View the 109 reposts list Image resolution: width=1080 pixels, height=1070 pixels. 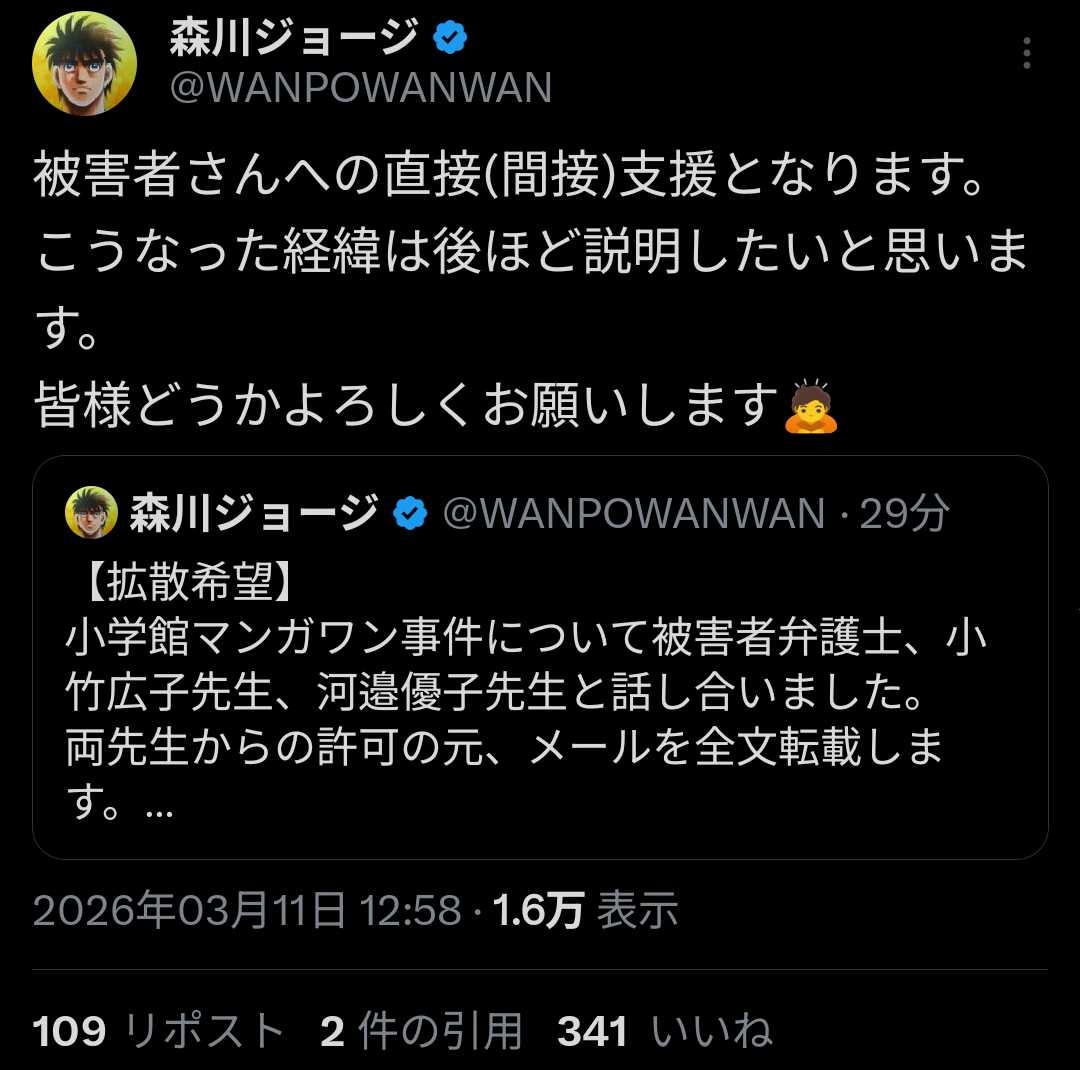click(158, 1031)
